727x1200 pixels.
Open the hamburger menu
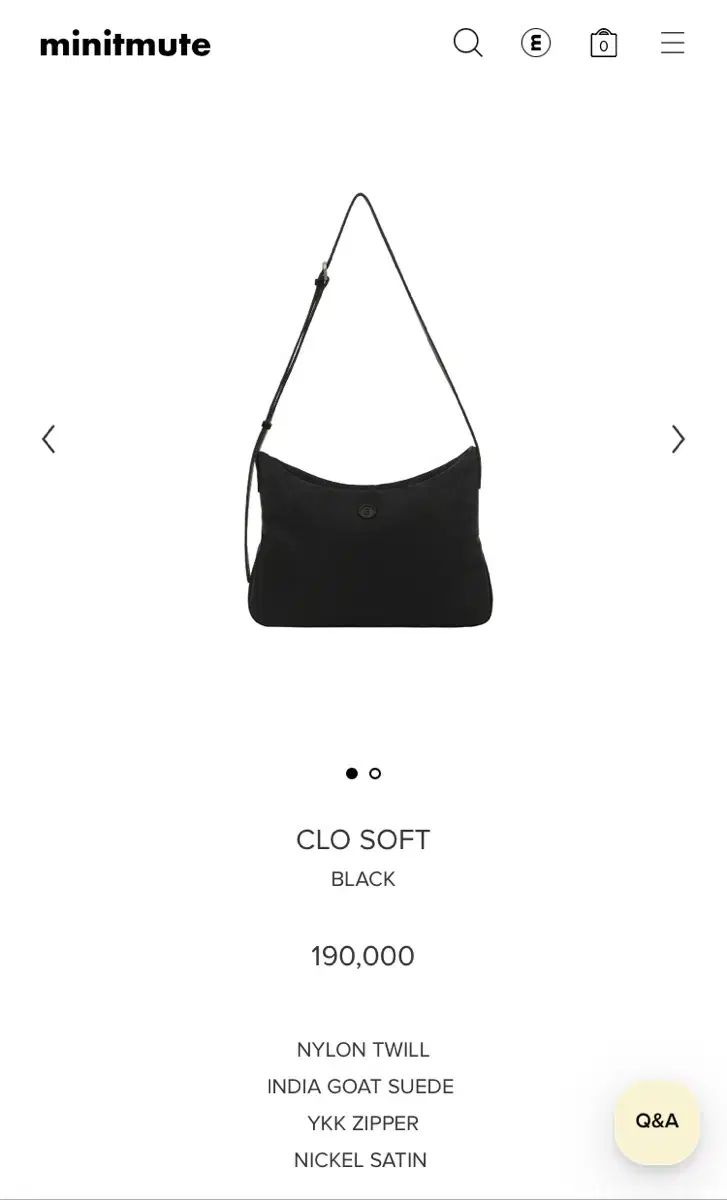pos(672,43)
